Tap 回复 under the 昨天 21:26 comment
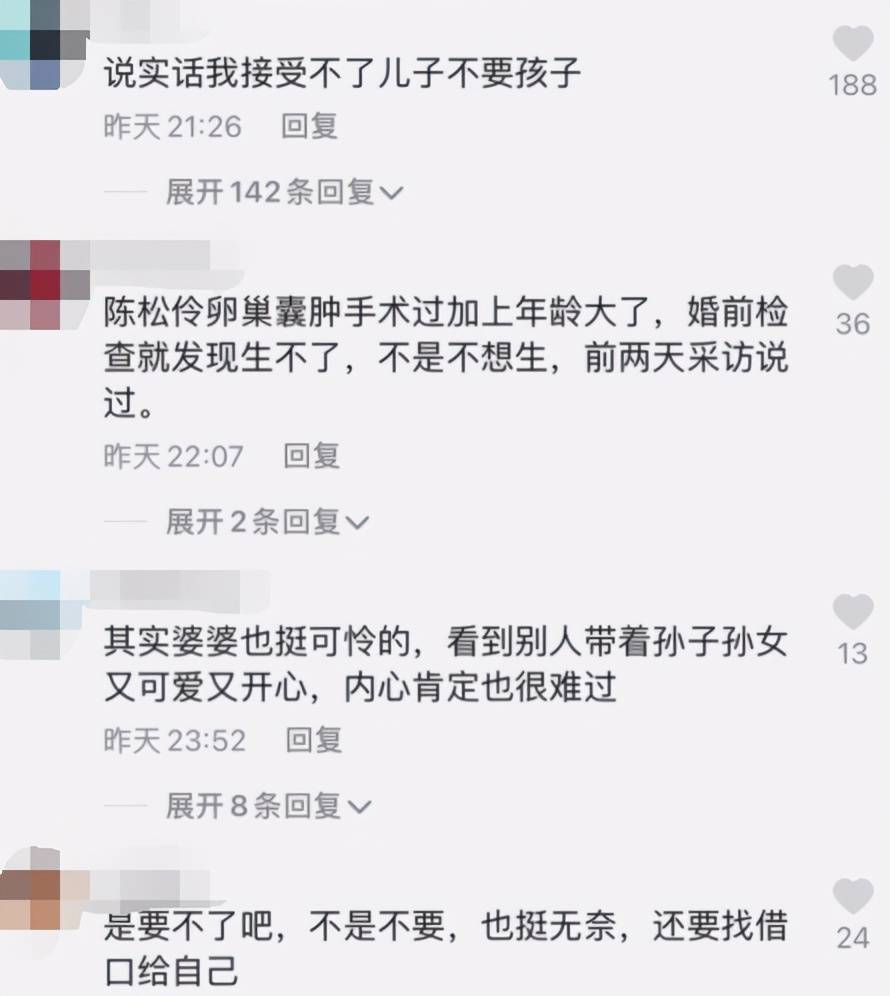The image size is (890, 996). (309, 126)
